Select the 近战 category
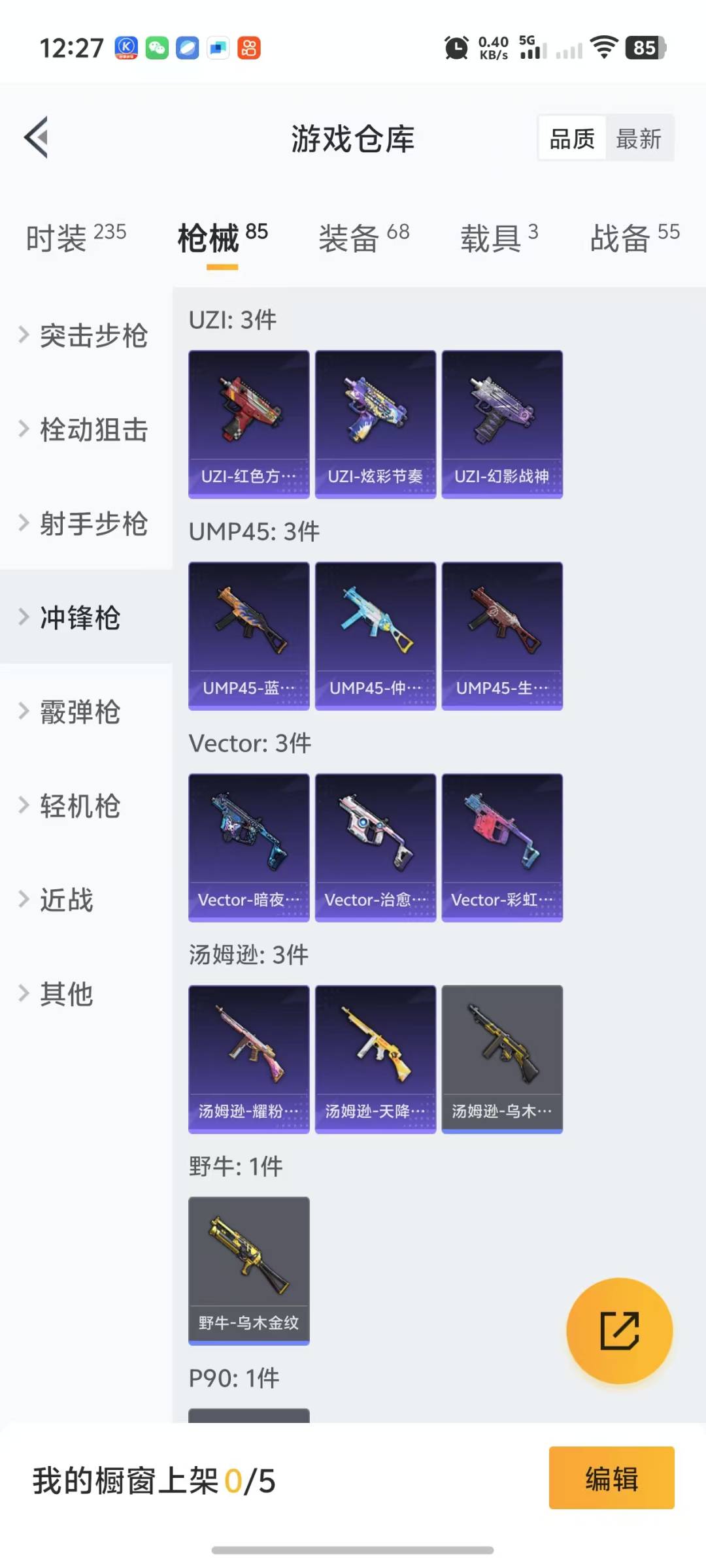Viewport: 706px width, 1568px height. click(86, 900)
